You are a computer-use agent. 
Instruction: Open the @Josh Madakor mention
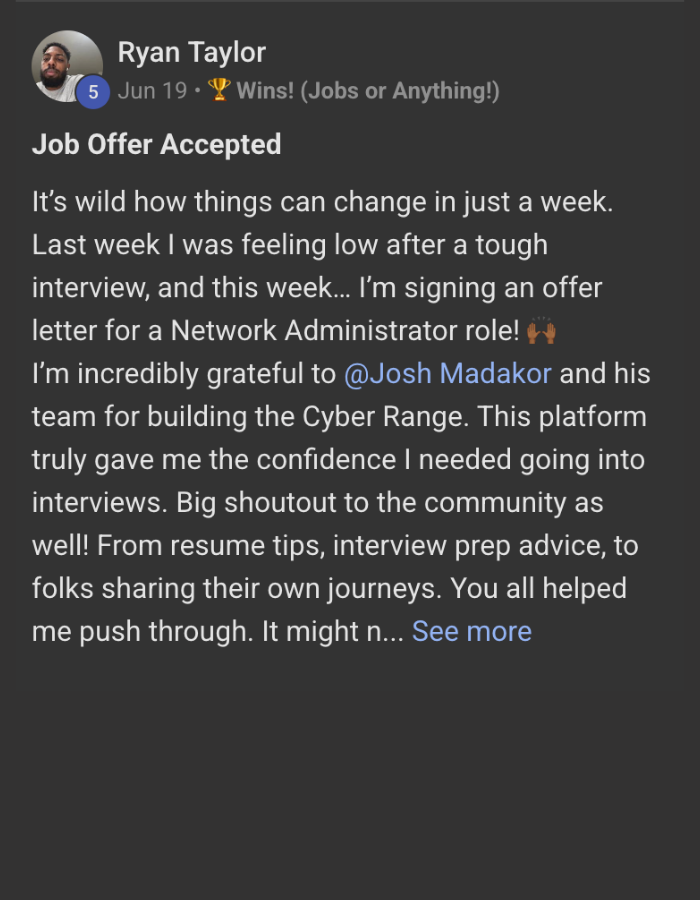(x=446, y=374)
